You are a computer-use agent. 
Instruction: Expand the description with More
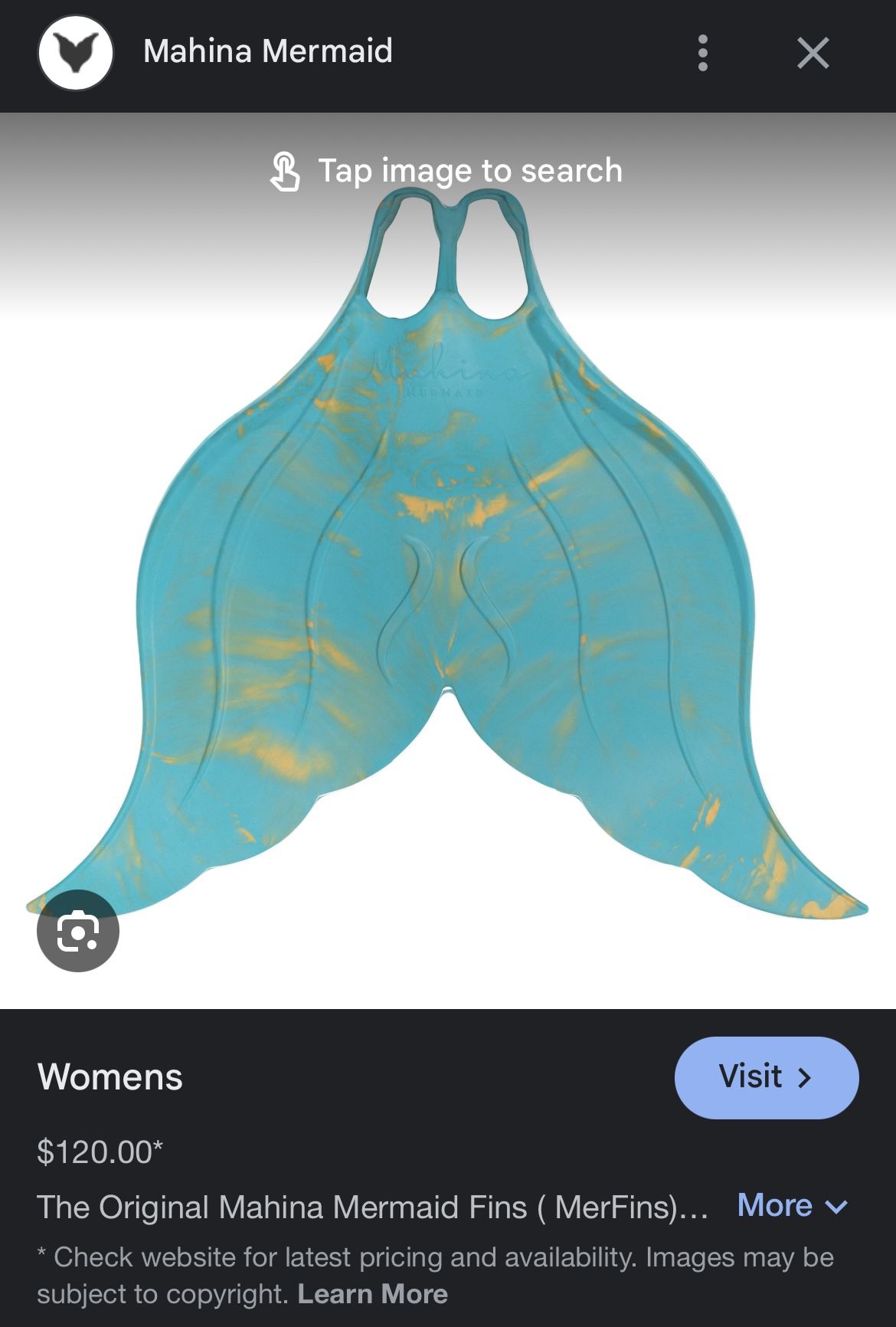[792, 1206]
